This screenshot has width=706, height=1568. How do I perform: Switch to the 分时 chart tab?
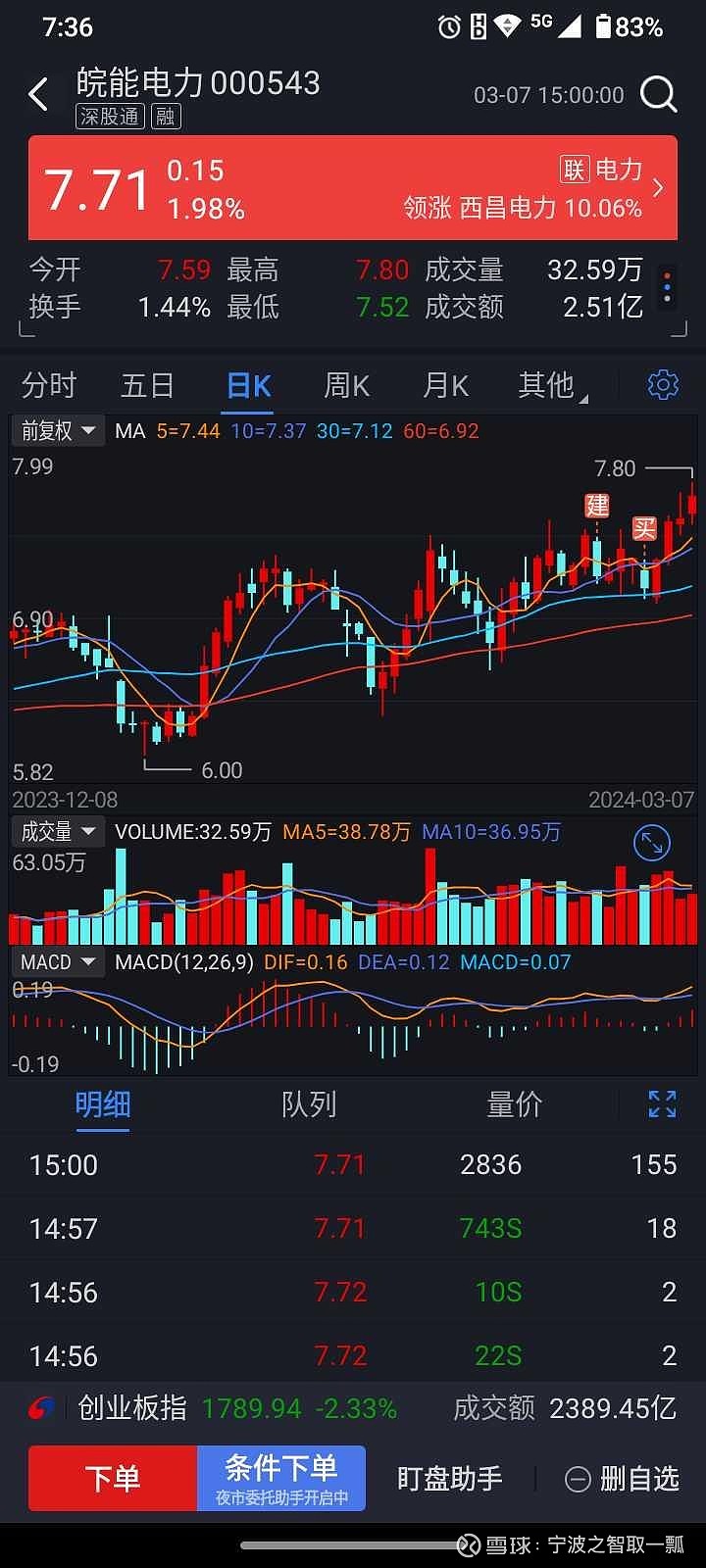coord(49,385)
